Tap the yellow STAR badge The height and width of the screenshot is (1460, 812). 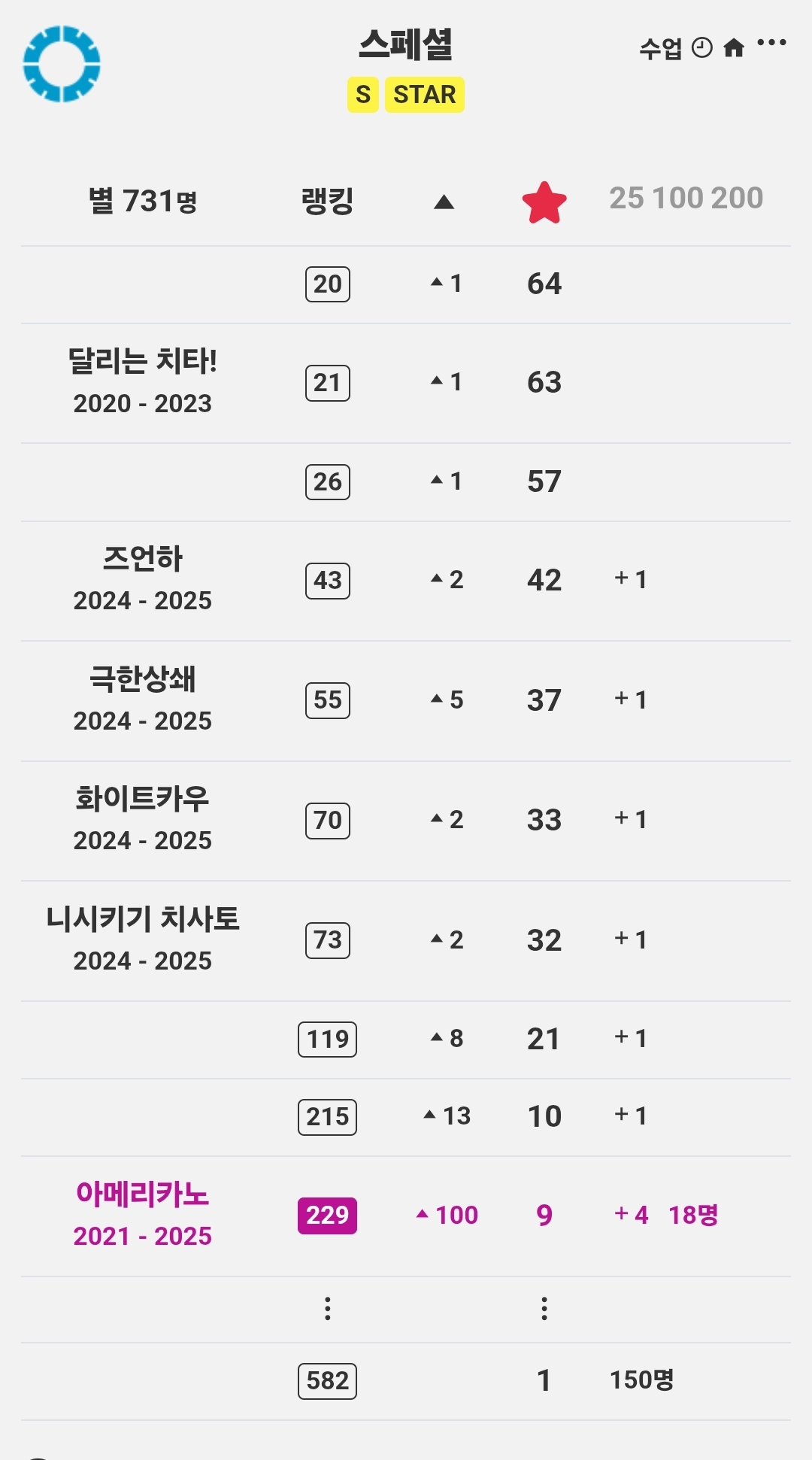[425, 95]
